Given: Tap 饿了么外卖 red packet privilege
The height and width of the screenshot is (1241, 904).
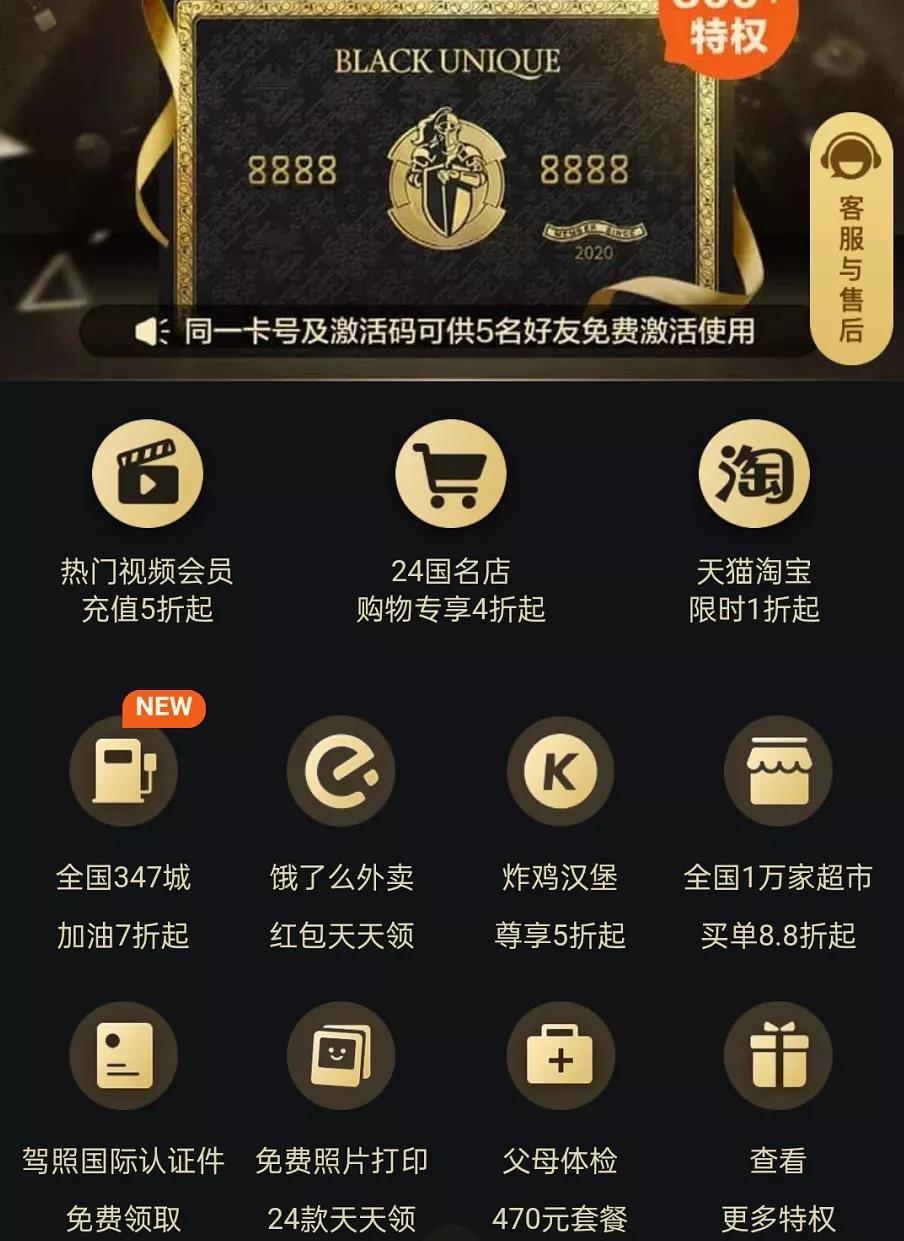Looking at the screenshot, I should pos(341,771).
